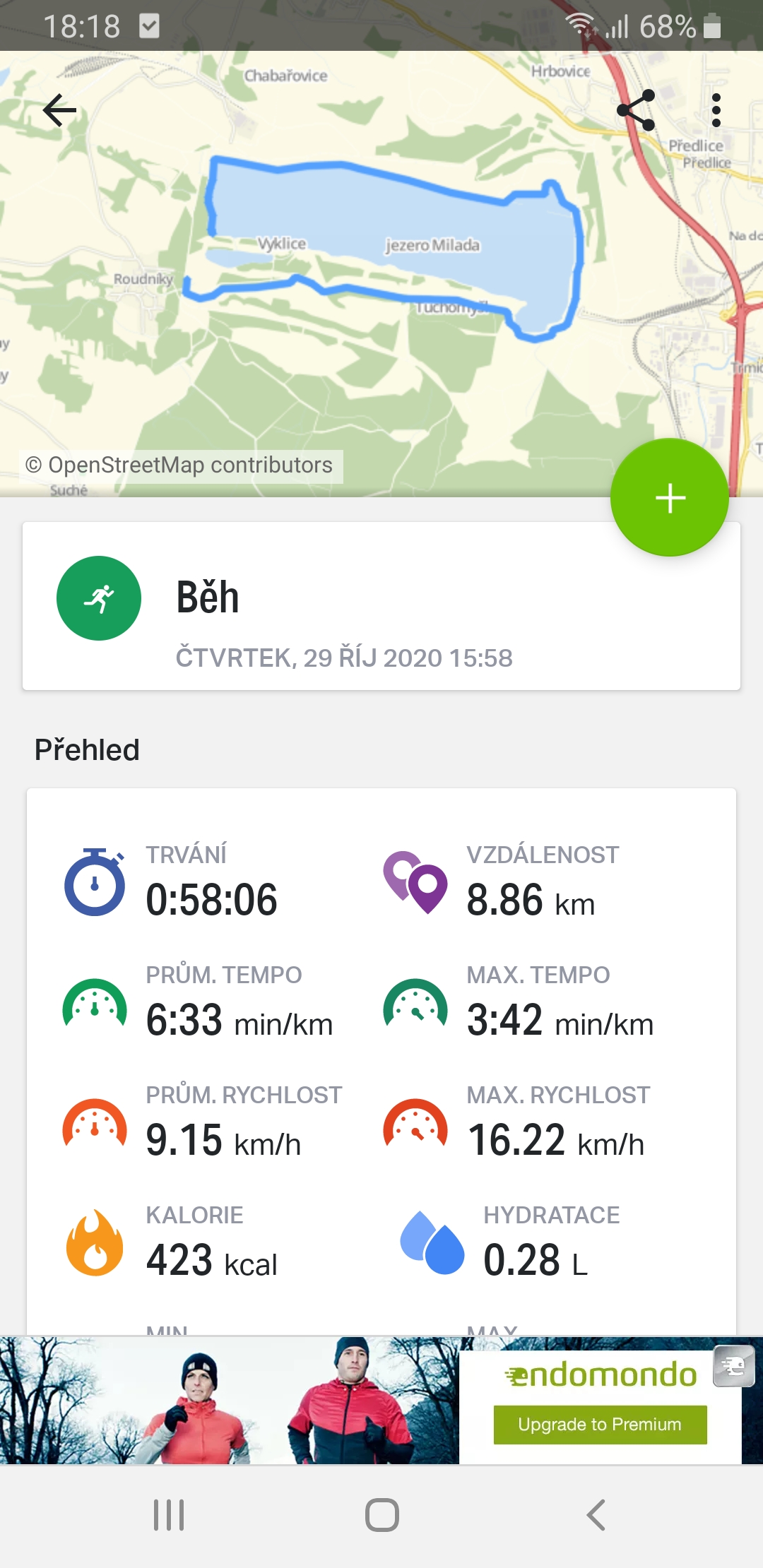Viewport: 763px width, 1568px height.
Task: Tap Upgrade to Premium button
Action: coord(600,1425)
